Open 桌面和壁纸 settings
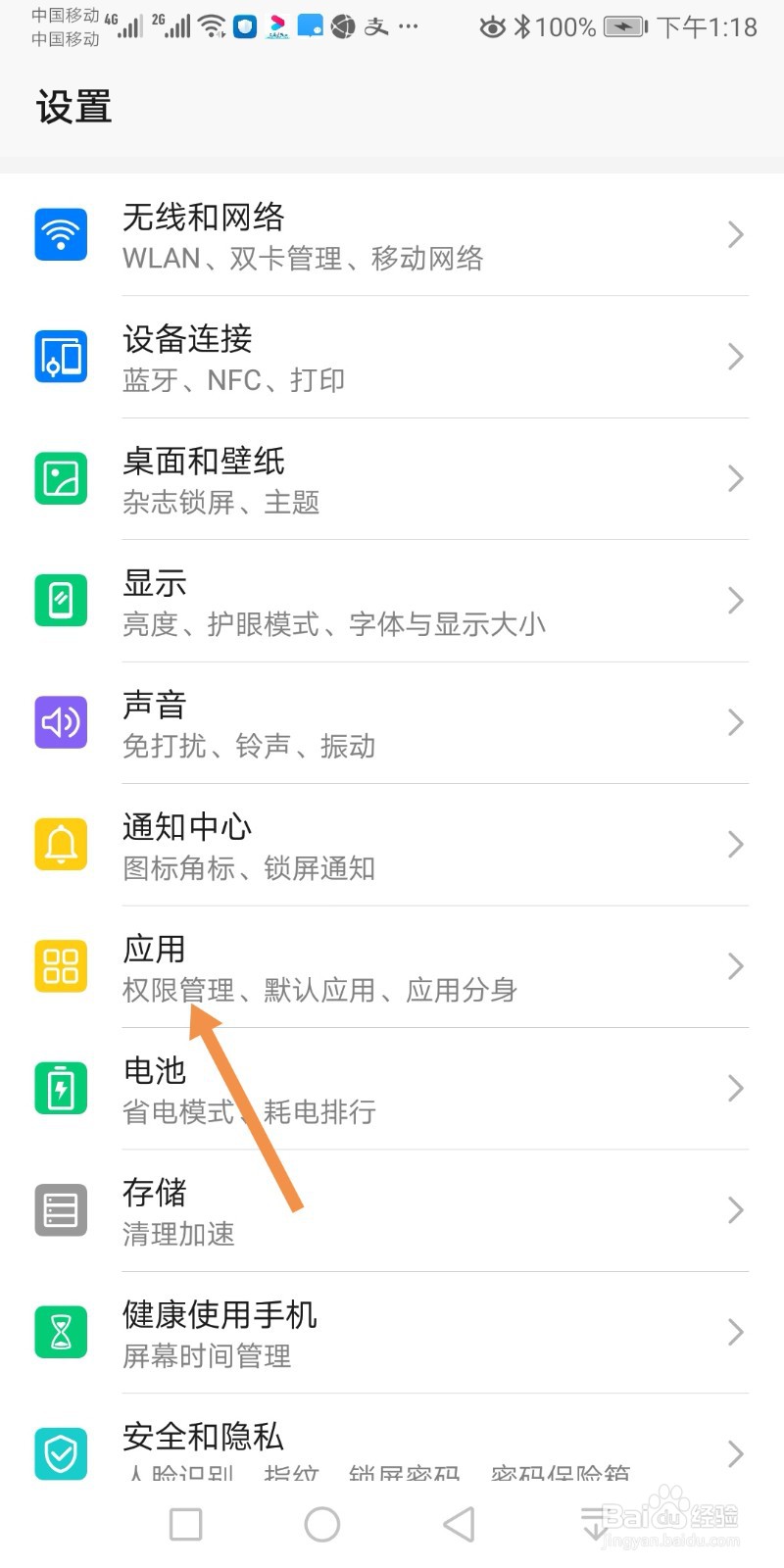 point(392,478)
